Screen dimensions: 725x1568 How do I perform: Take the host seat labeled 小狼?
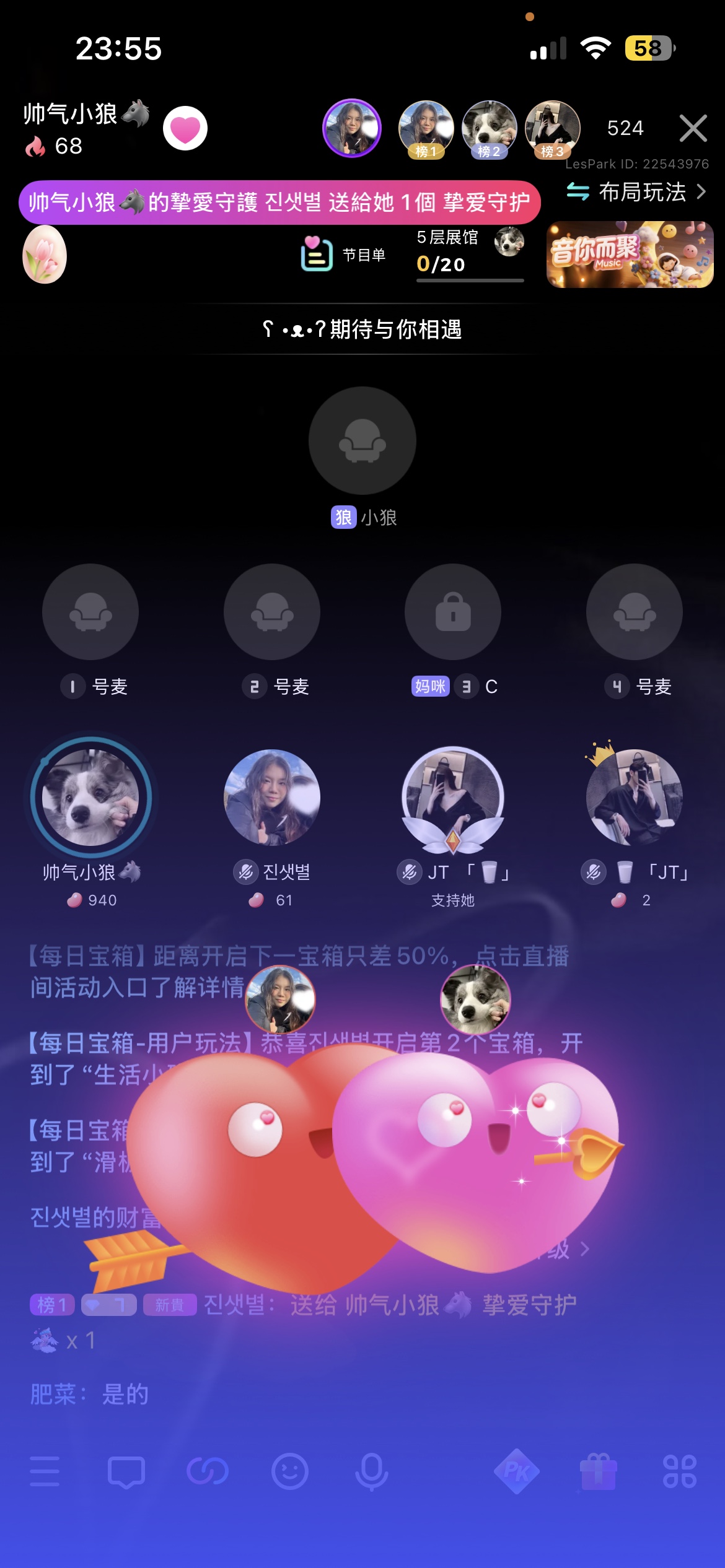pos(362,441)
